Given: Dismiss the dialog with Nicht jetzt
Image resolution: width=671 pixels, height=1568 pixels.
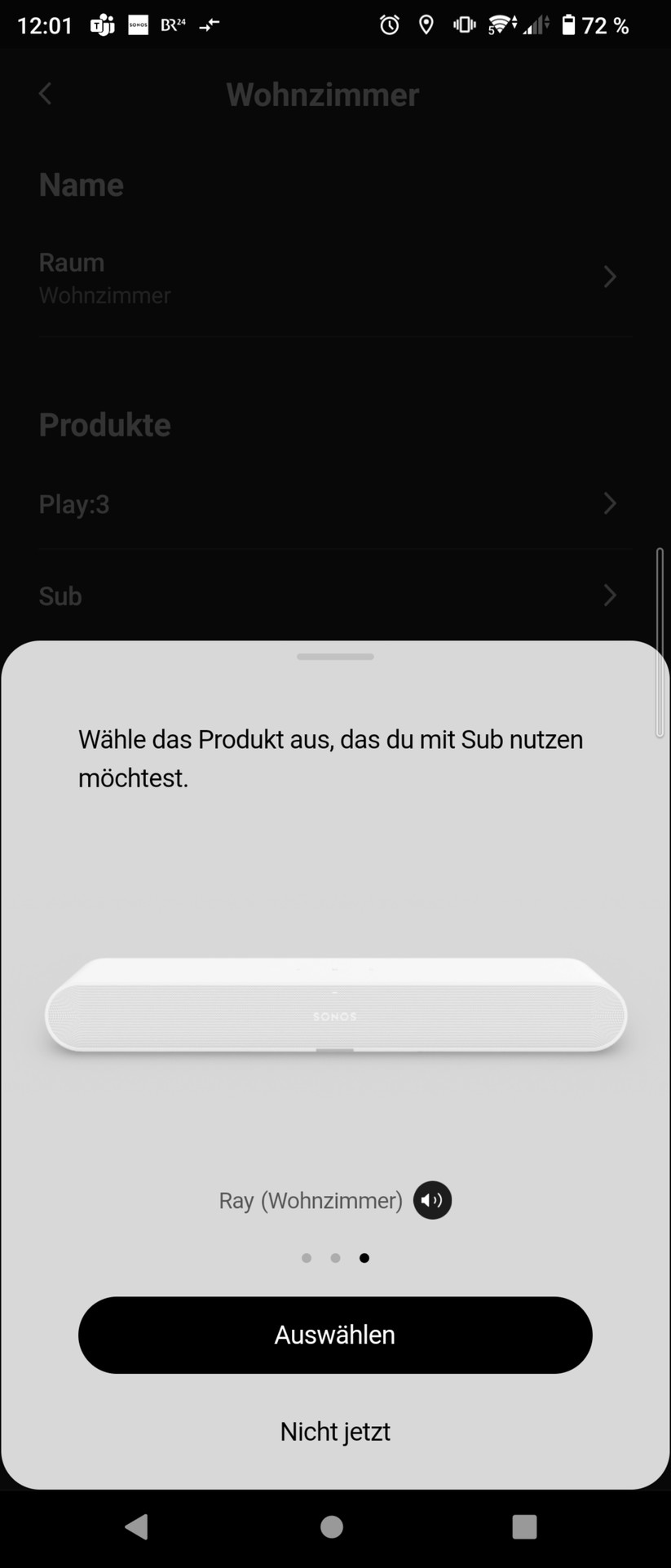Looking at the screenshot, I should 334,1431.
